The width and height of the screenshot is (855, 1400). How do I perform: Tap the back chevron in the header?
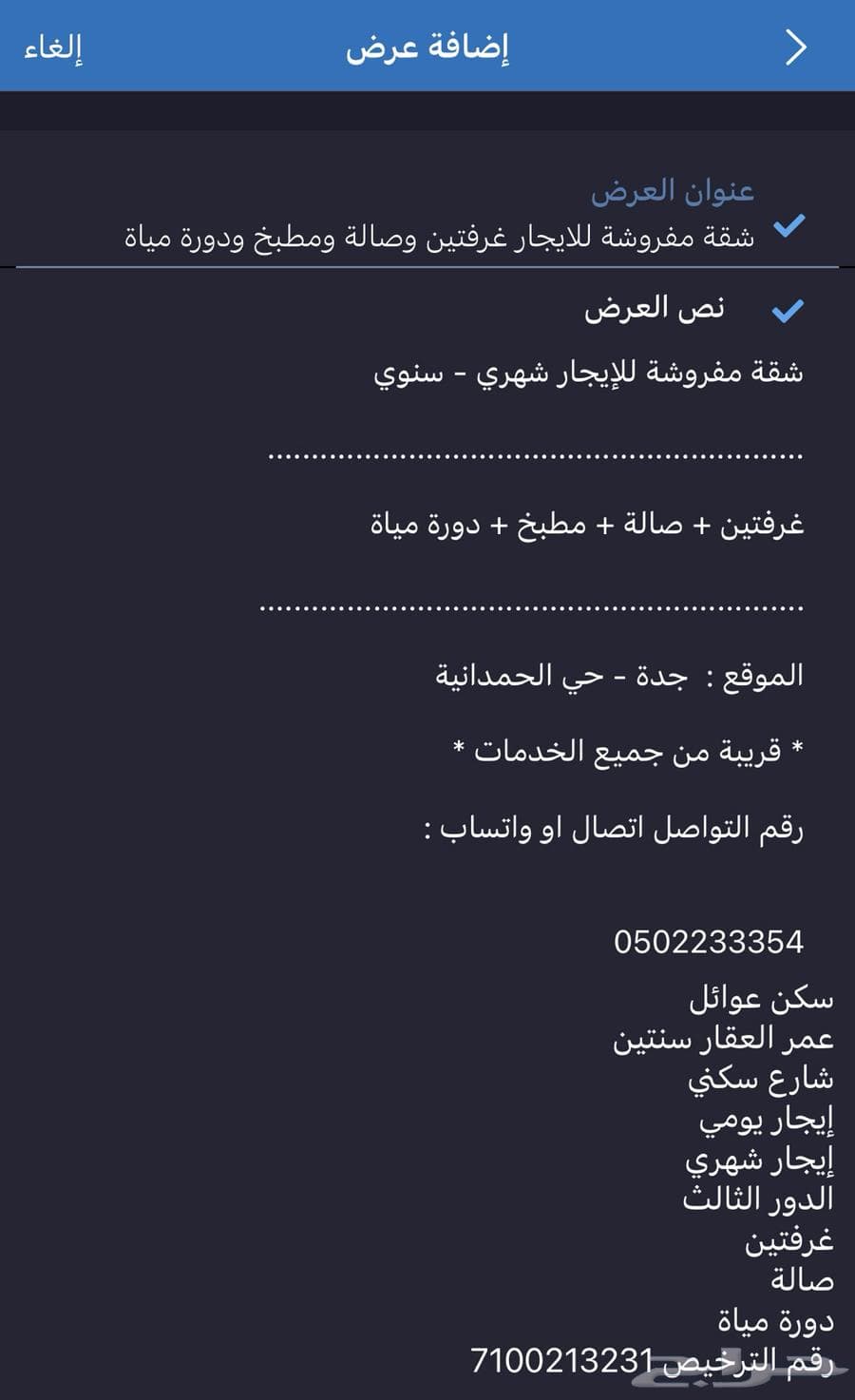click(x=795, y=47)
